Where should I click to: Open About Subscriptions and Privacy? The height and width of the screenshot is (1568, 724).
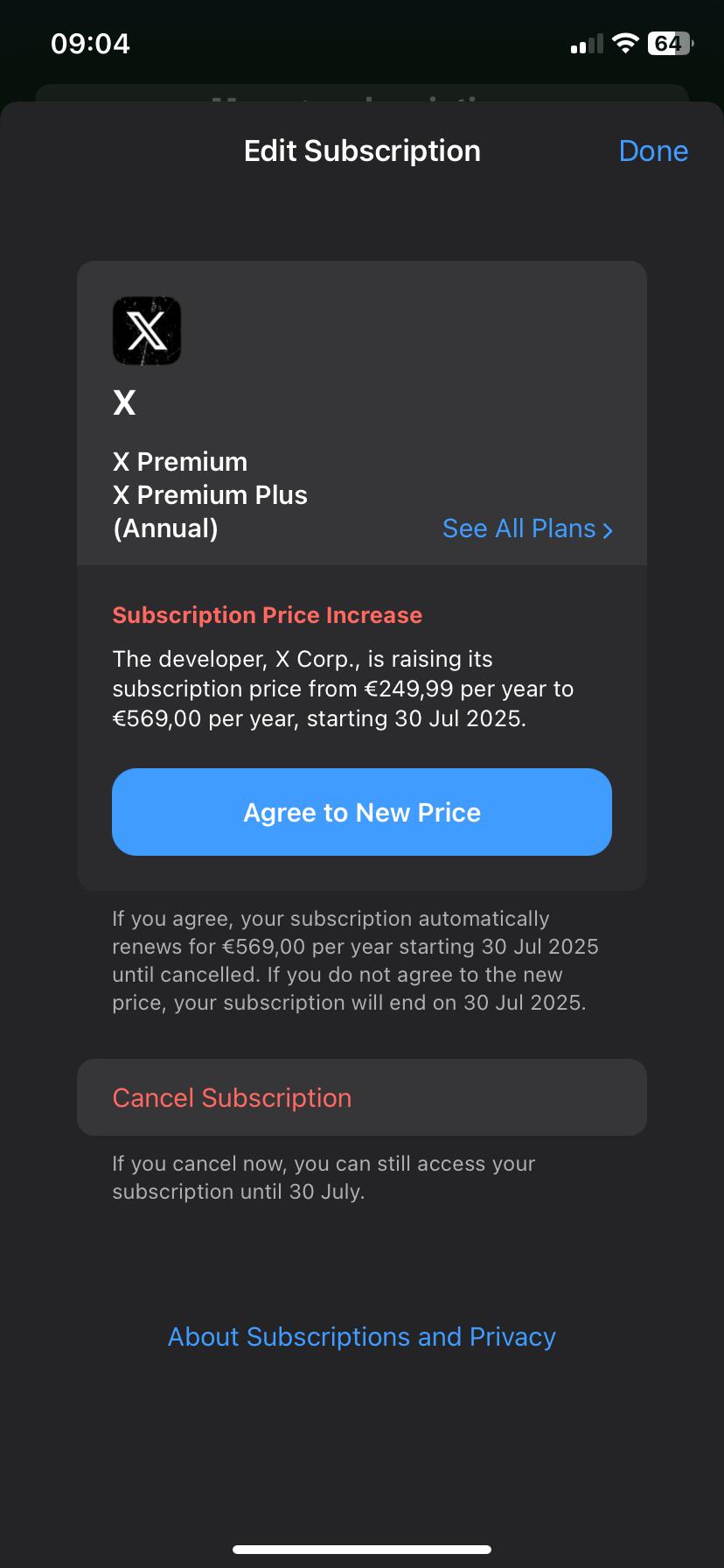(362, 1336)
